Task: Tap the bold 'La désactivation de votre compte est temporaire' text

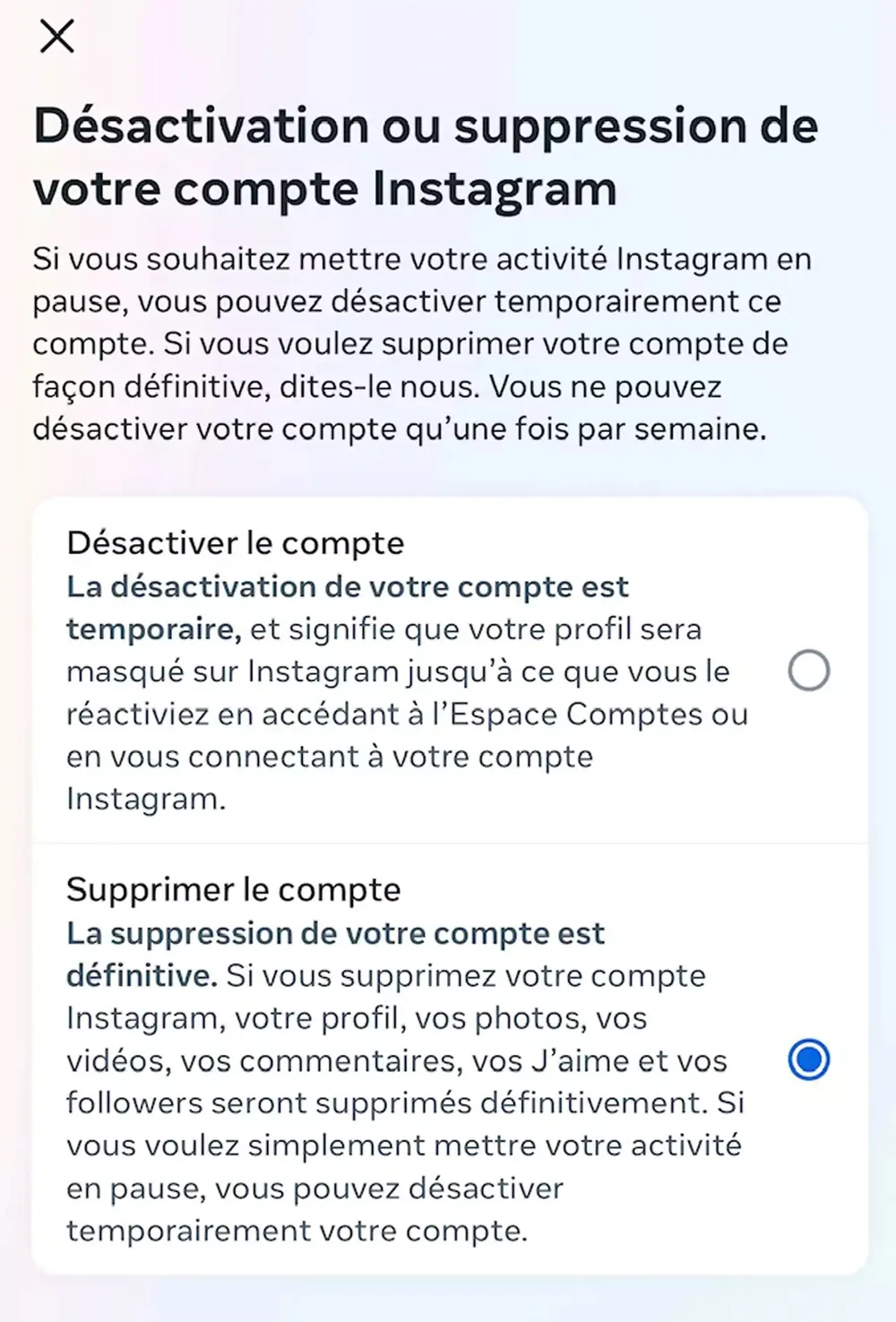Action: pyautogui.click(x=346, y=608)
